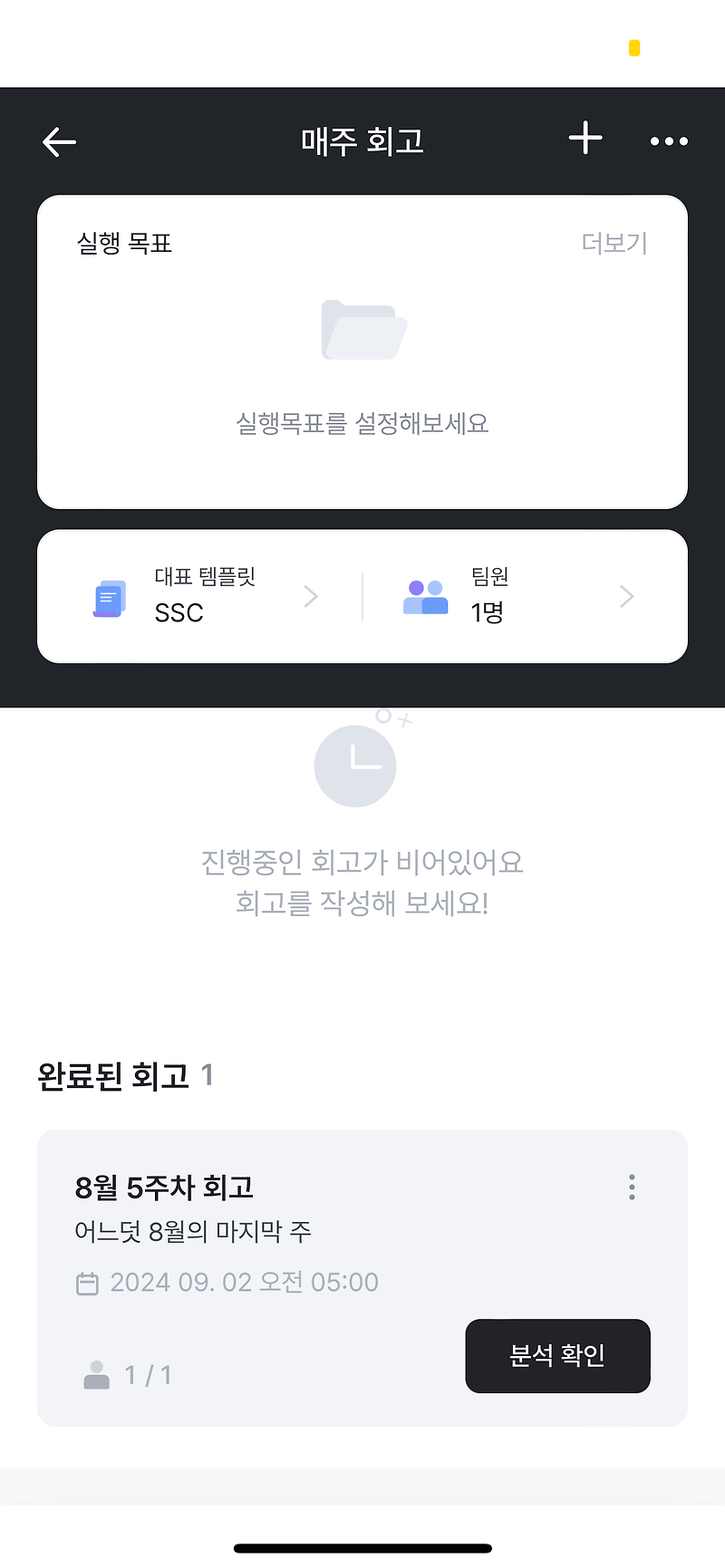This screenshot has width=725, height=1568.
Task: Tap the back arrow to leave 매주 회고
Action: (x=58, y=141)
